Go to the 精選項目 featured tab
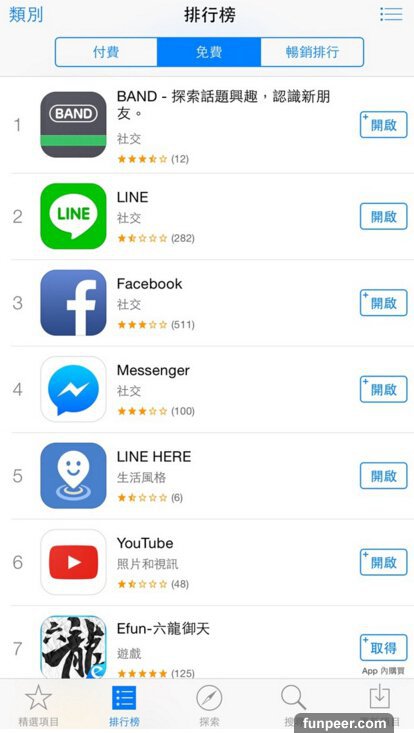This screenshot has width=414, height=733. click(x=38, y=705)
